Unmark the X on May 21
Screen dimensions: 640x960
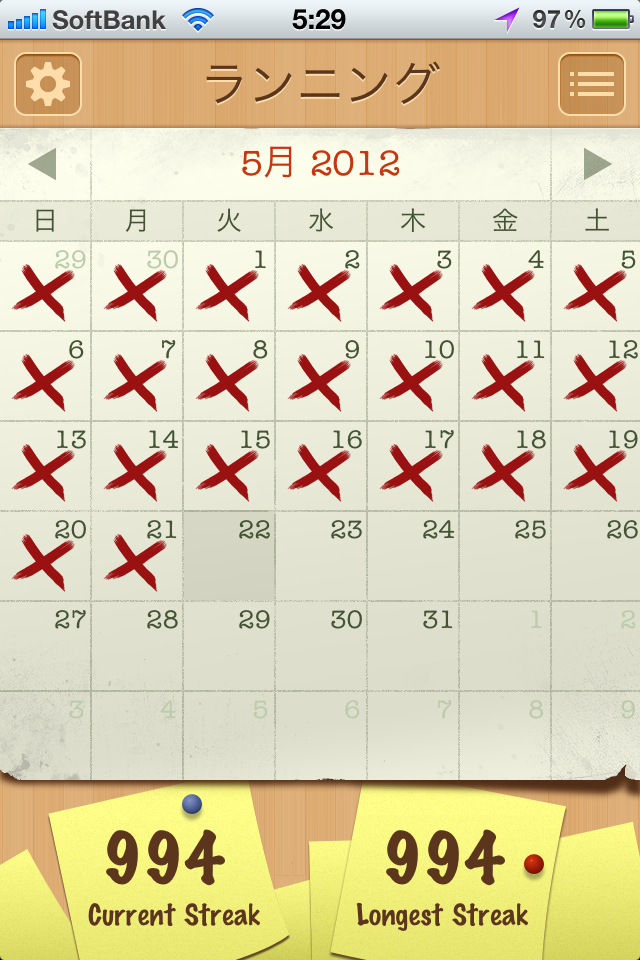pyautogui.click(x=137, y=557)
